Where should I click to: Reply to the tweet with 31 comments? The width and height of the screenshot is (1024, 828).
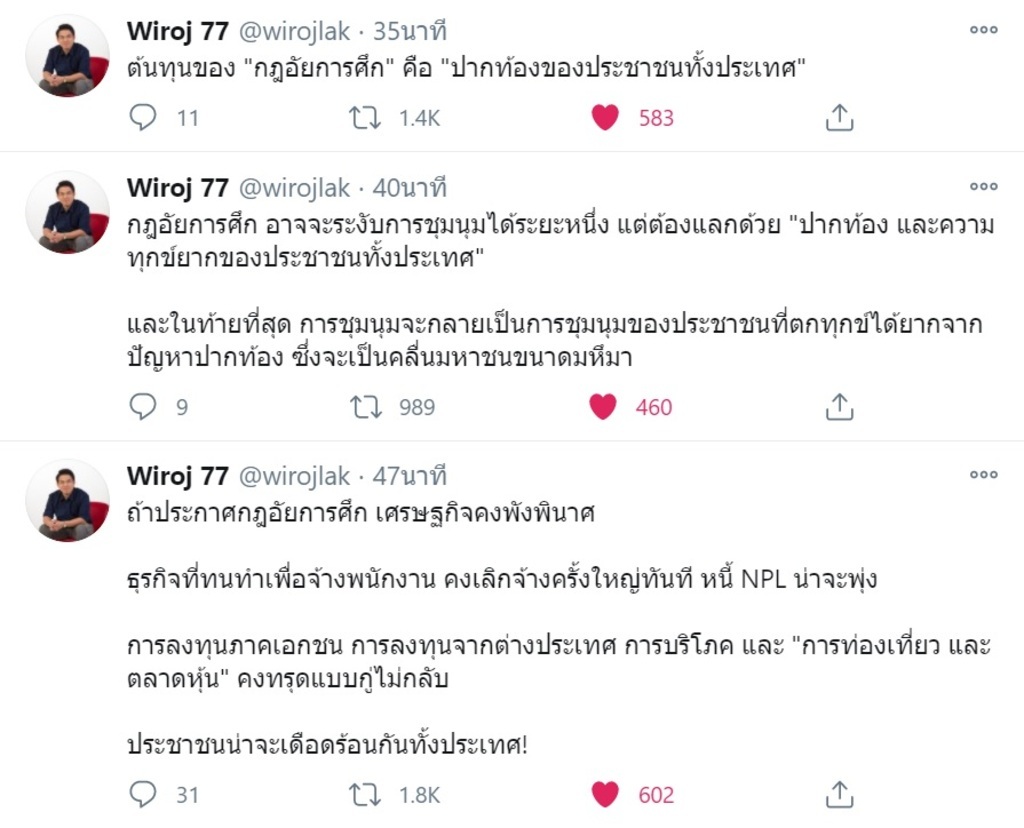(x=144, y=795)
